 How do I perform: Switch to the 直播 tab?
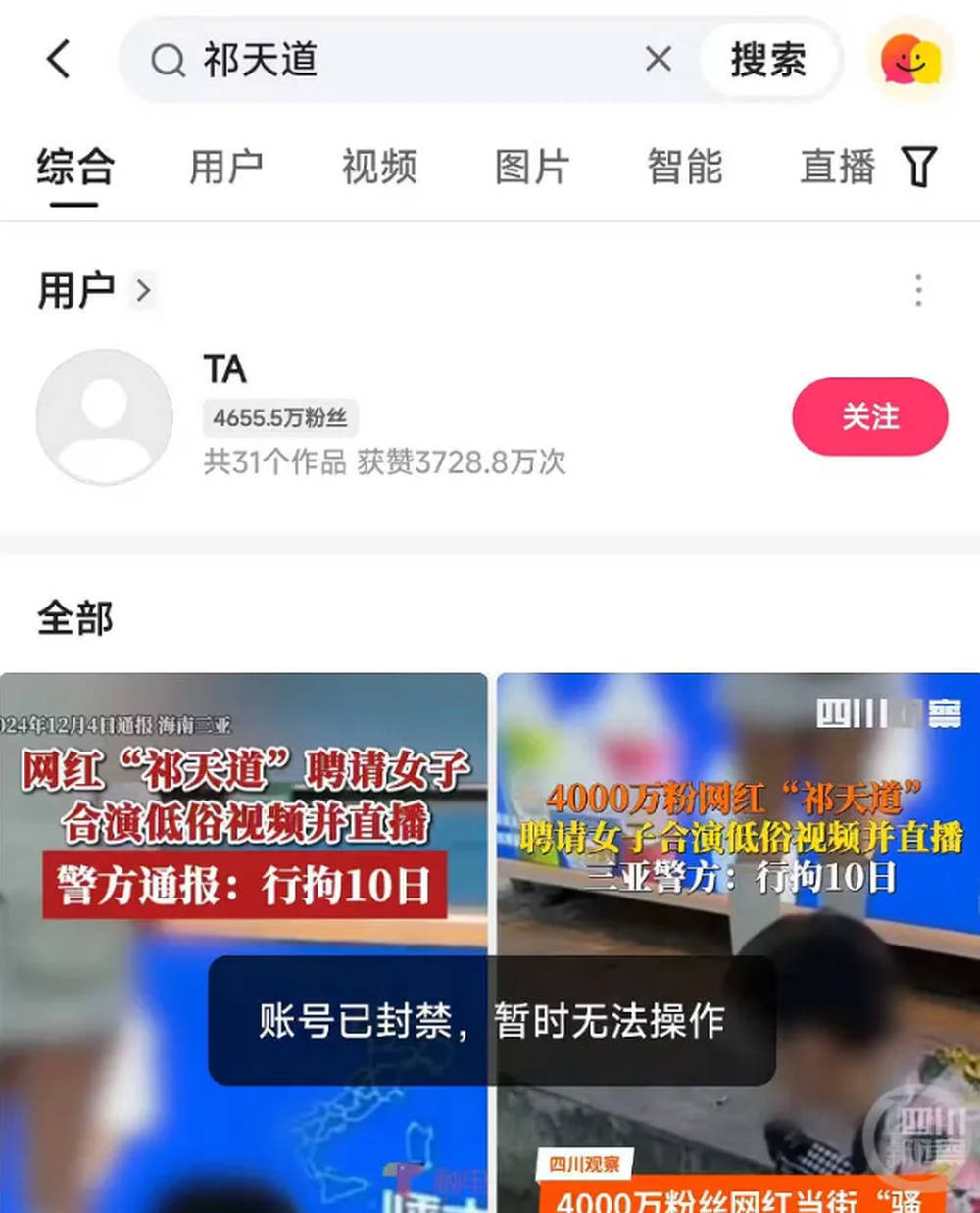[x=834, y=167]
